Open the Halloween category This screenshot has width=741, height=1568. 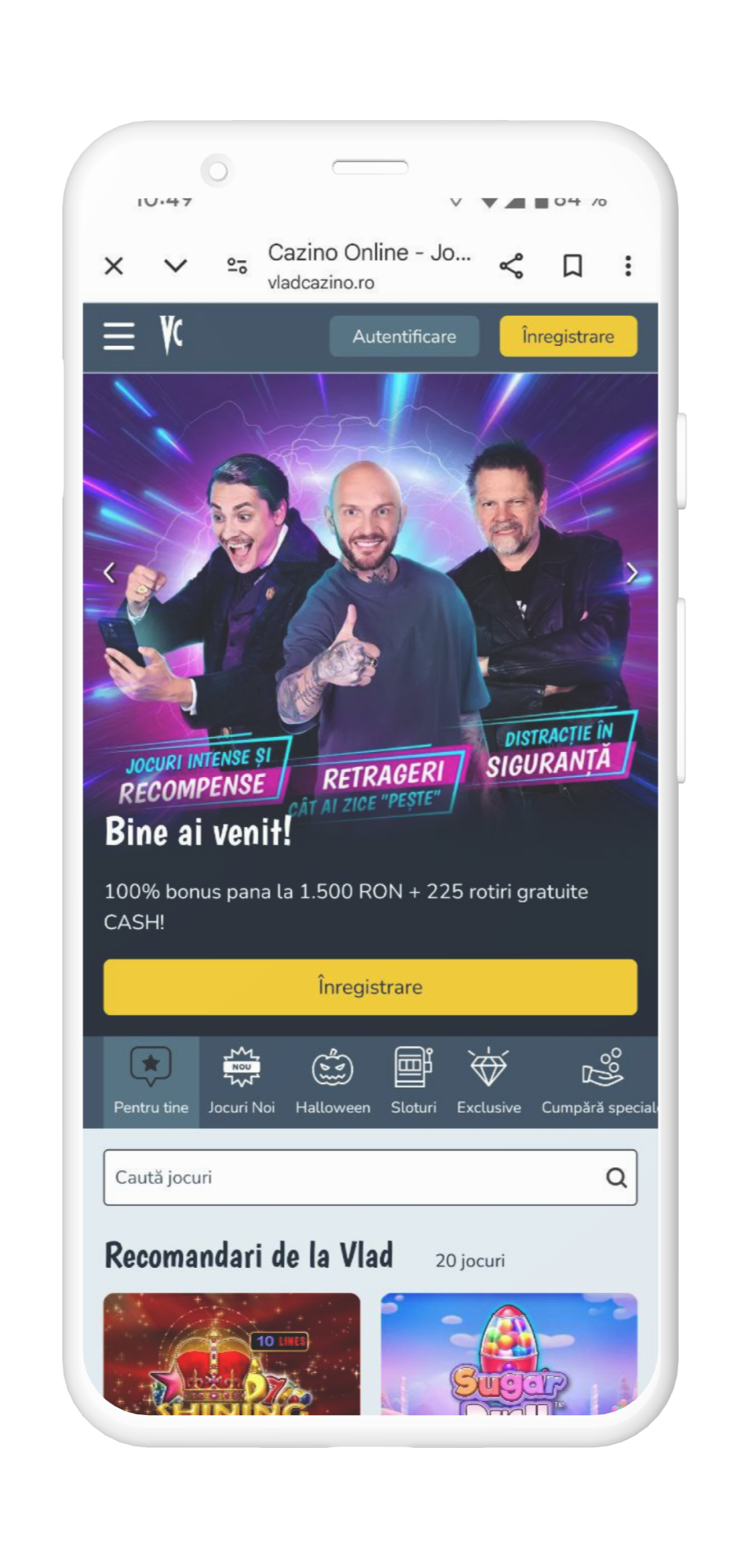pos(332,1082)
